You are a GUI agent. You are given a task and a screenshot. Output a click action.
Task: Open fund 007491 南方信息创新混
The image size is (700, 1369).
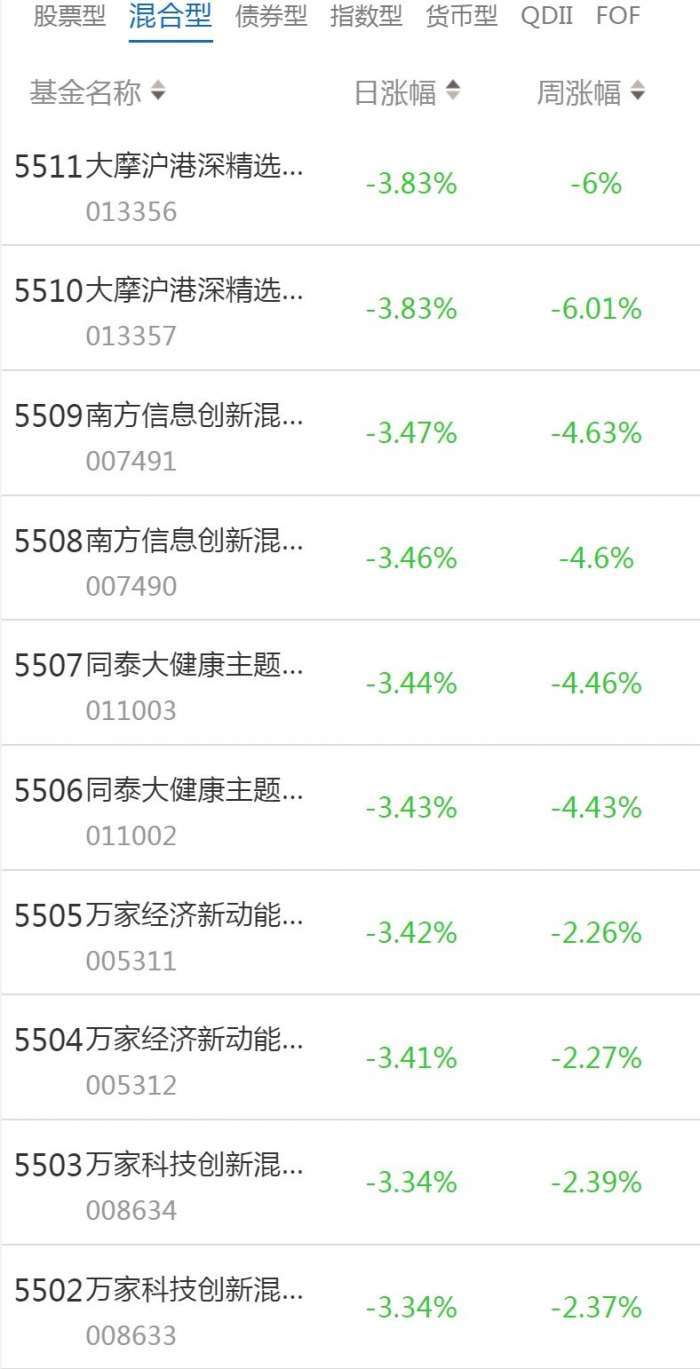160,434
